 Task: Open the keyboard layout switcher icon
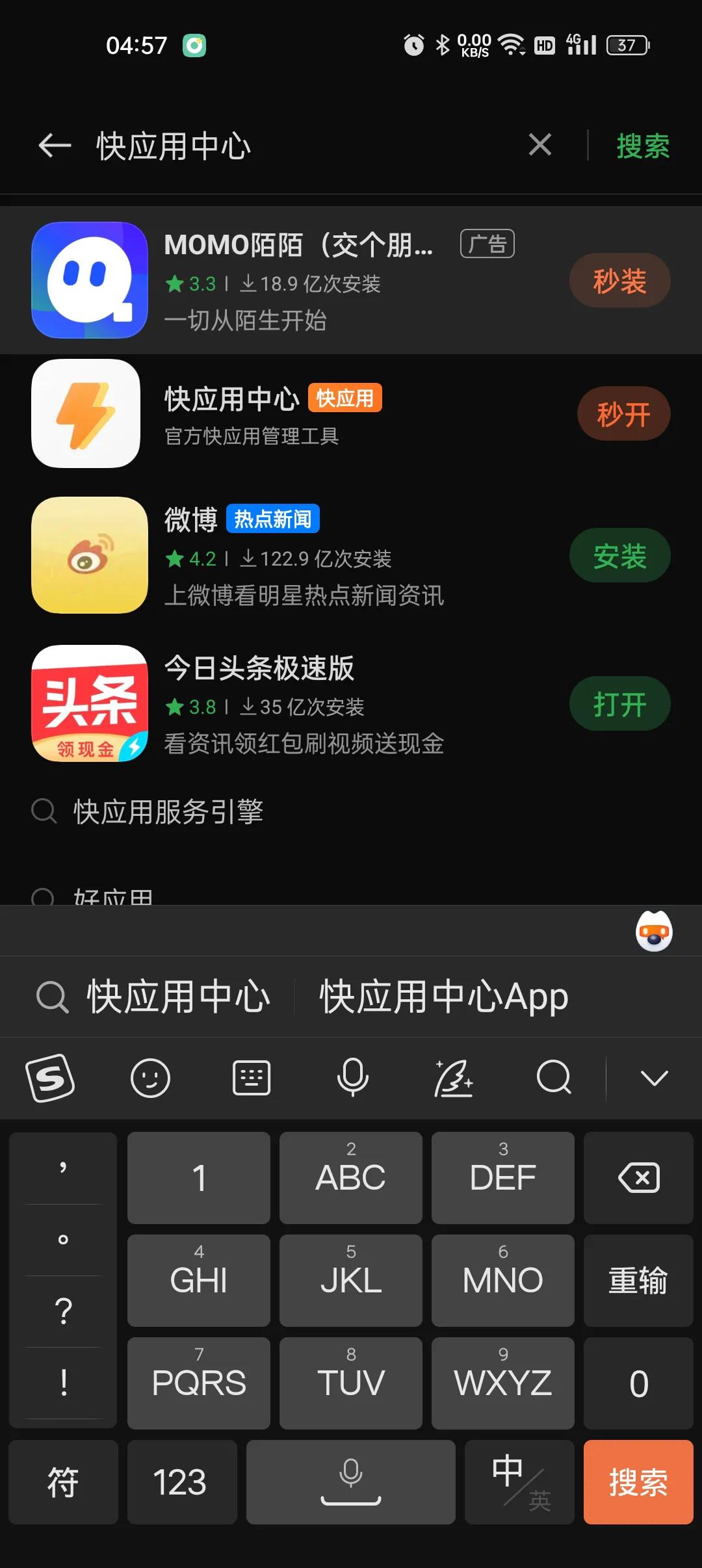click(251, 1078)
